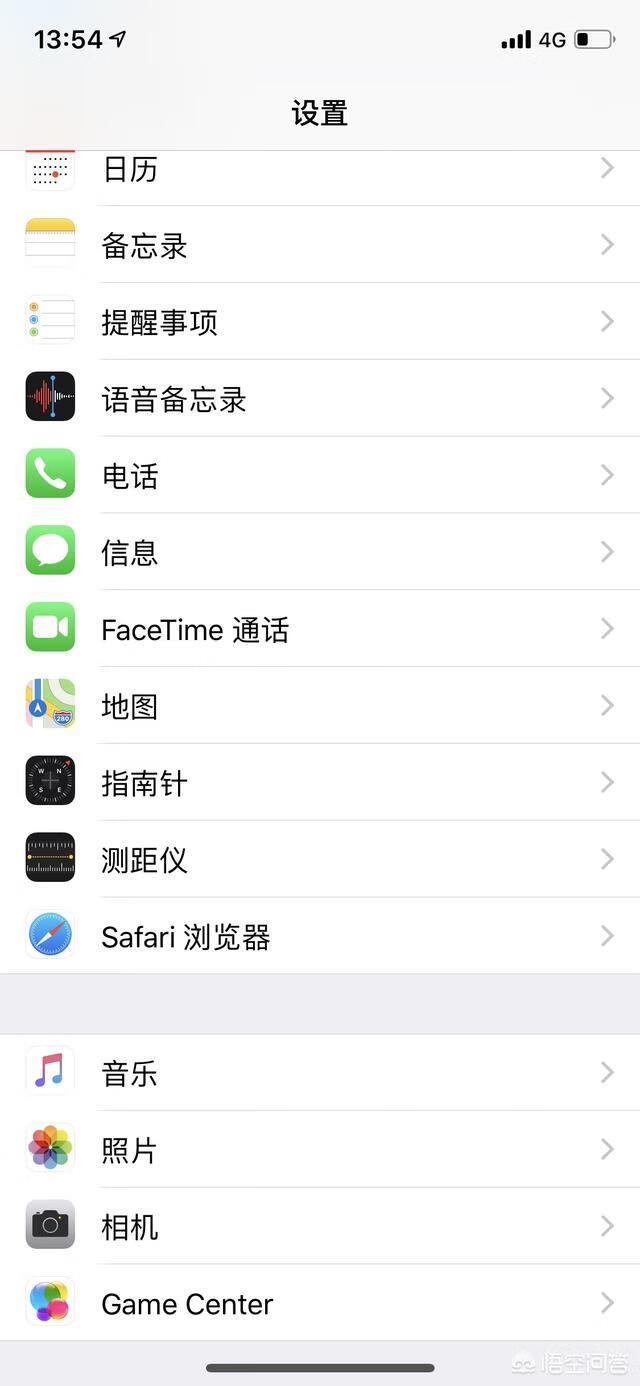Go to 地图 settings
The width and height of the screenshot is (640, 1386).
320,706
